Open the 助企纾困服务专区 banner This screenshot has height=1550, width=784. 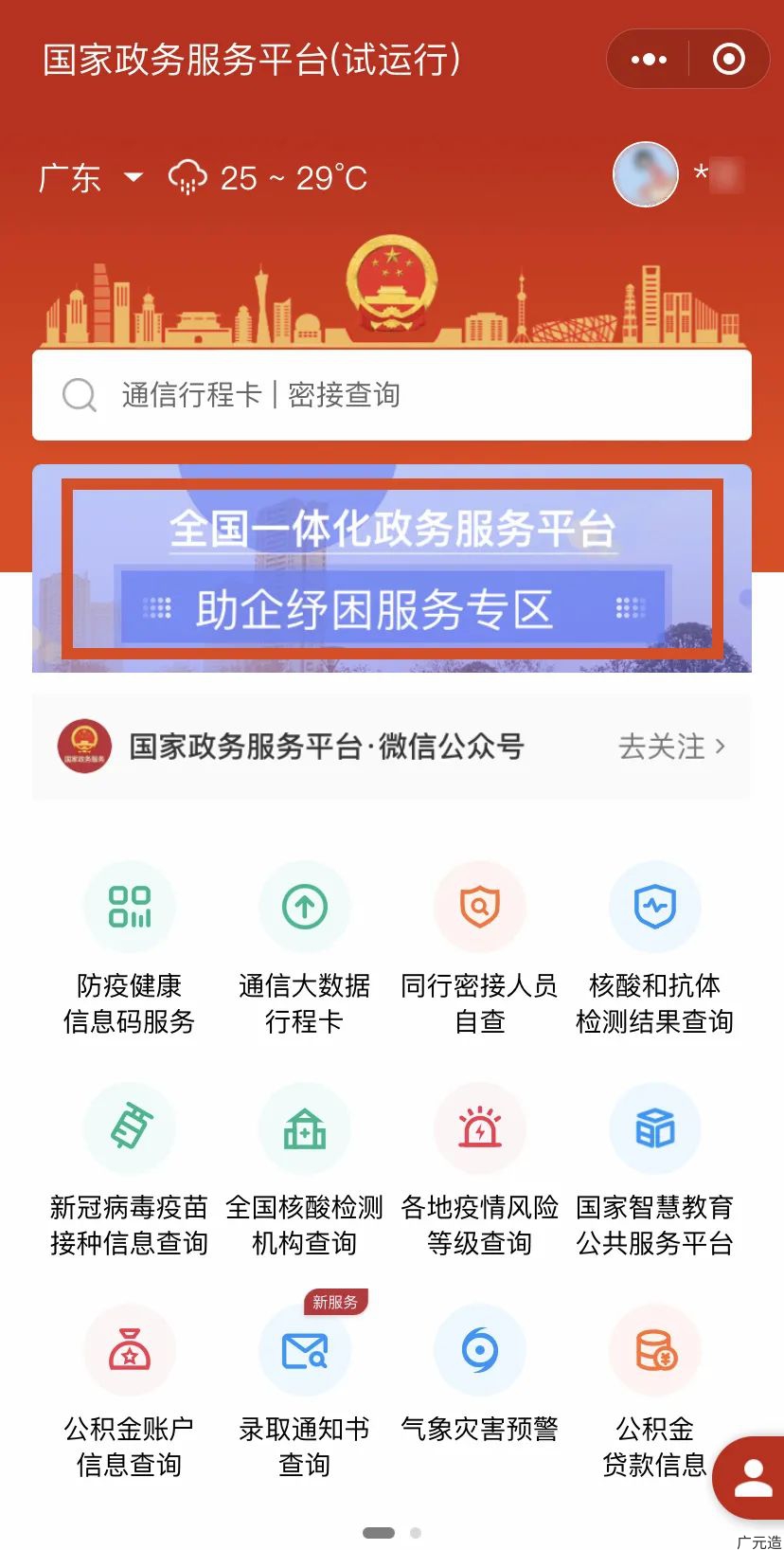(x=392, y=568)
